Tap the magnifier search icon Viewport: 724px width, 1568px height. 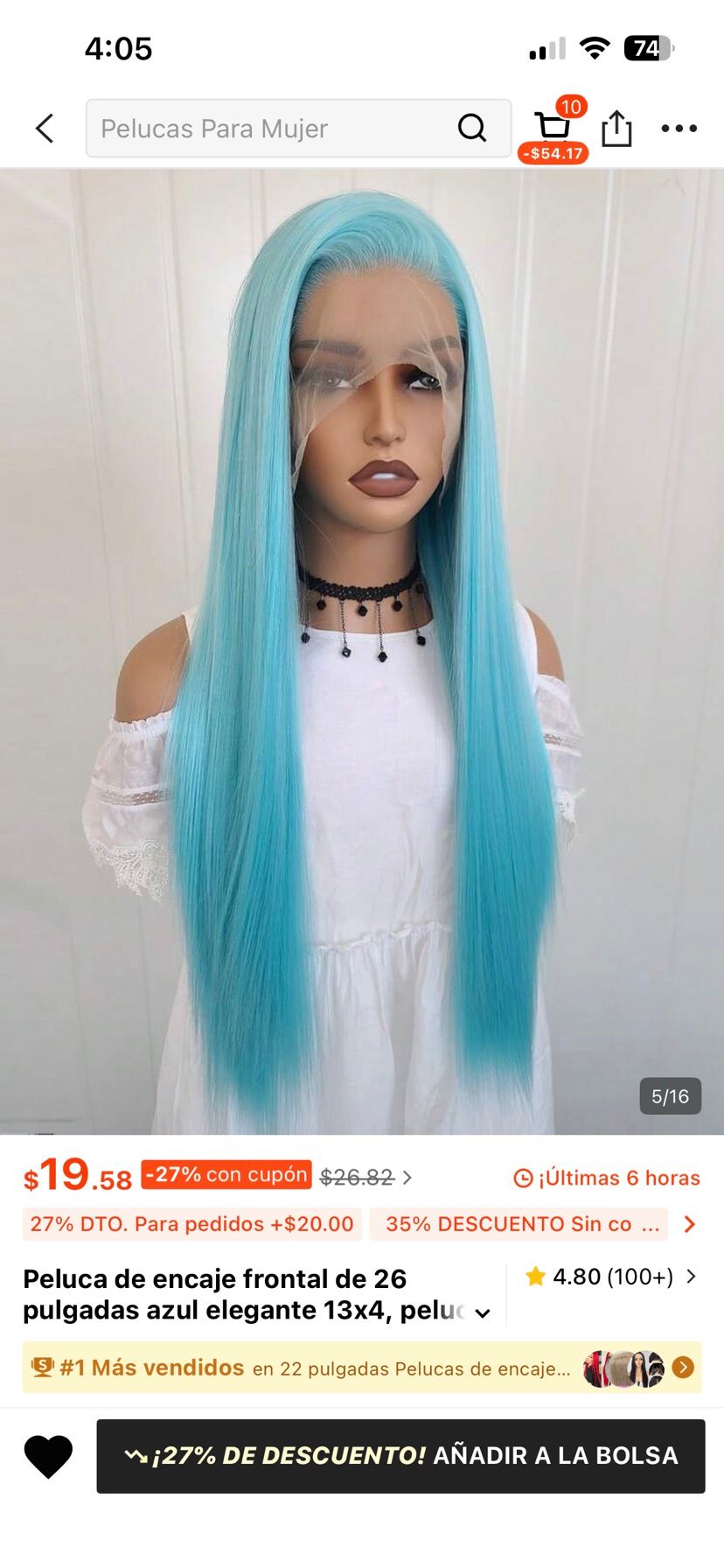coord(472,129)
